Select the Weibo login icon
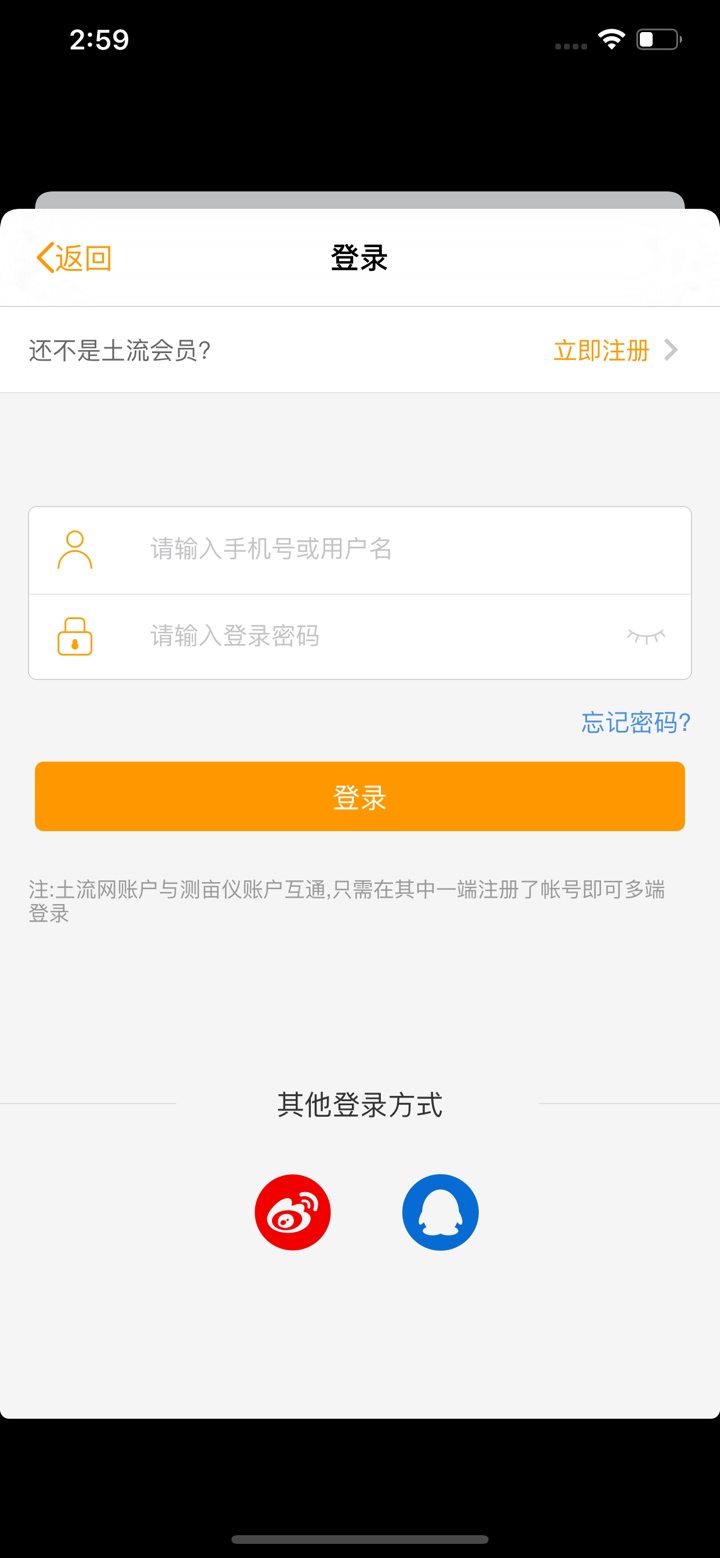The image size is (720, 1558). (x=292, y=1212)
